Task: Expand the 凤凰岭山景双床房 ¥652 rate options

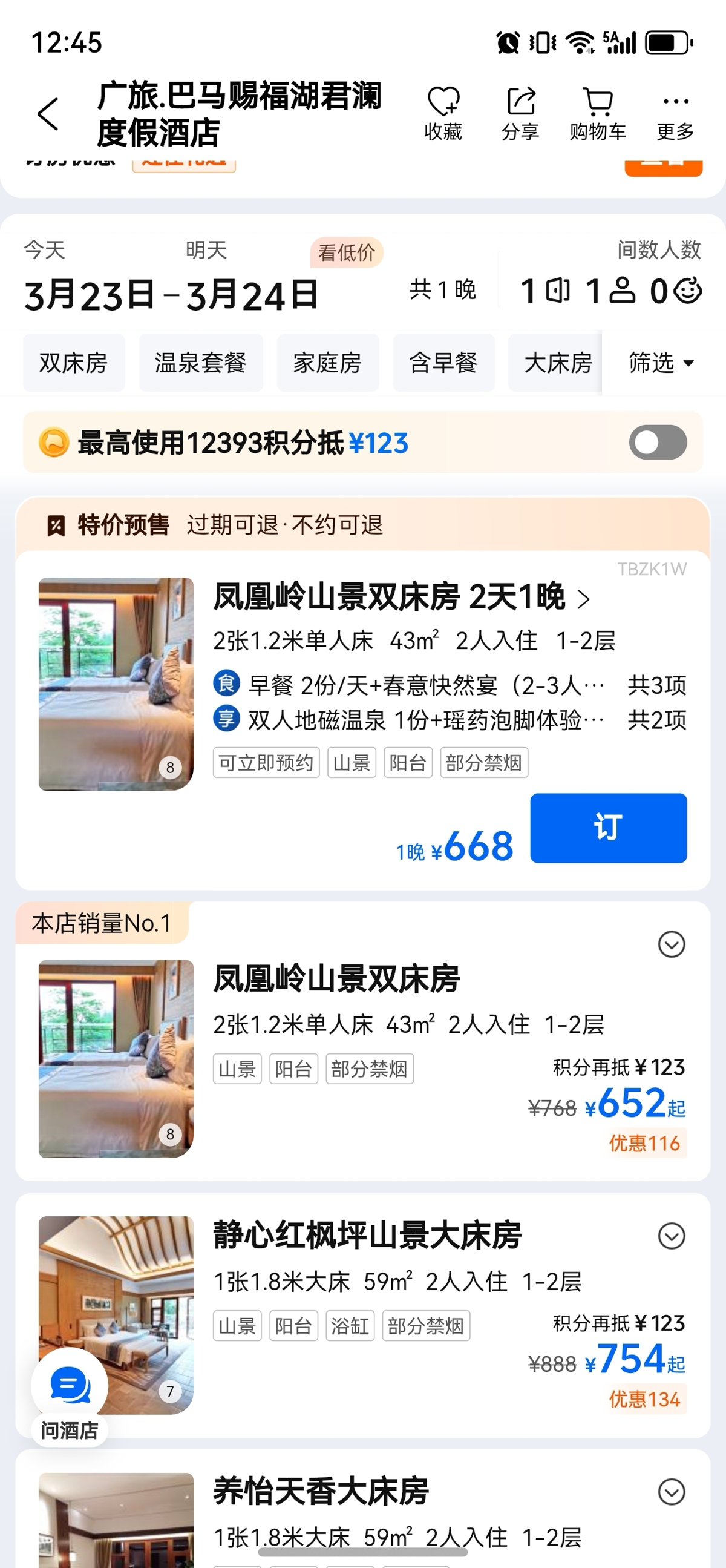Action: click(x=672, y=944)
